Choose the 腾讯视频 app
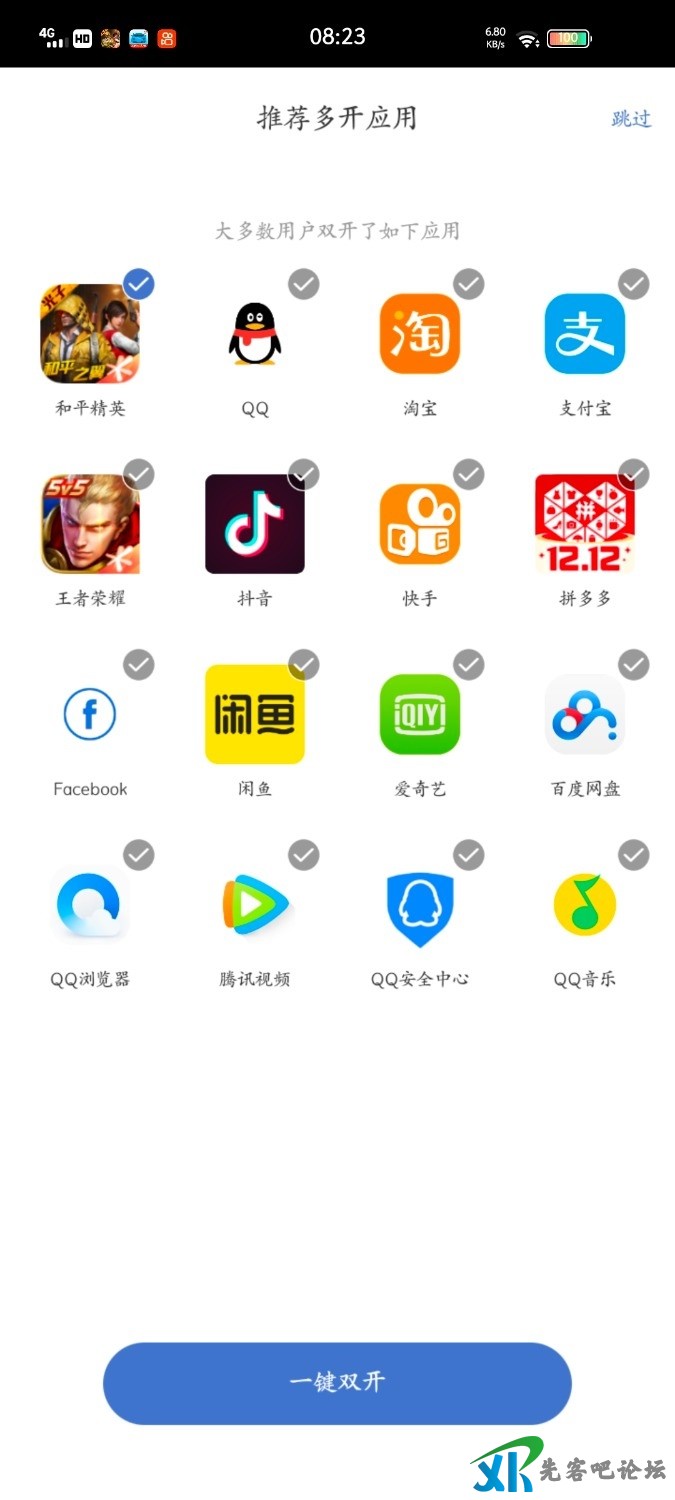 255,905
